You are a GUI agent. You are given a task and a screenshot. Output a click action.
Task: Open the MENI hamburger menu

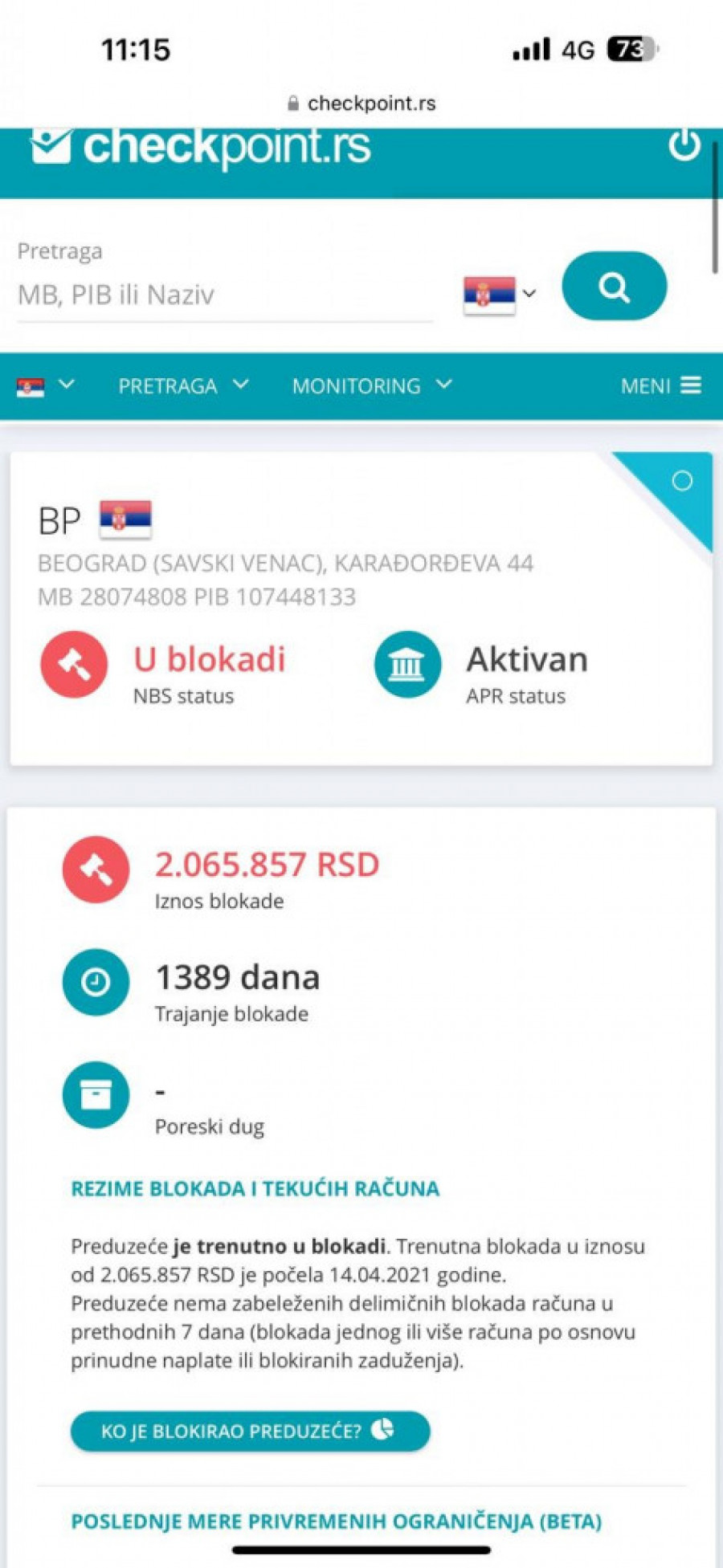click(x=660, y=386)
